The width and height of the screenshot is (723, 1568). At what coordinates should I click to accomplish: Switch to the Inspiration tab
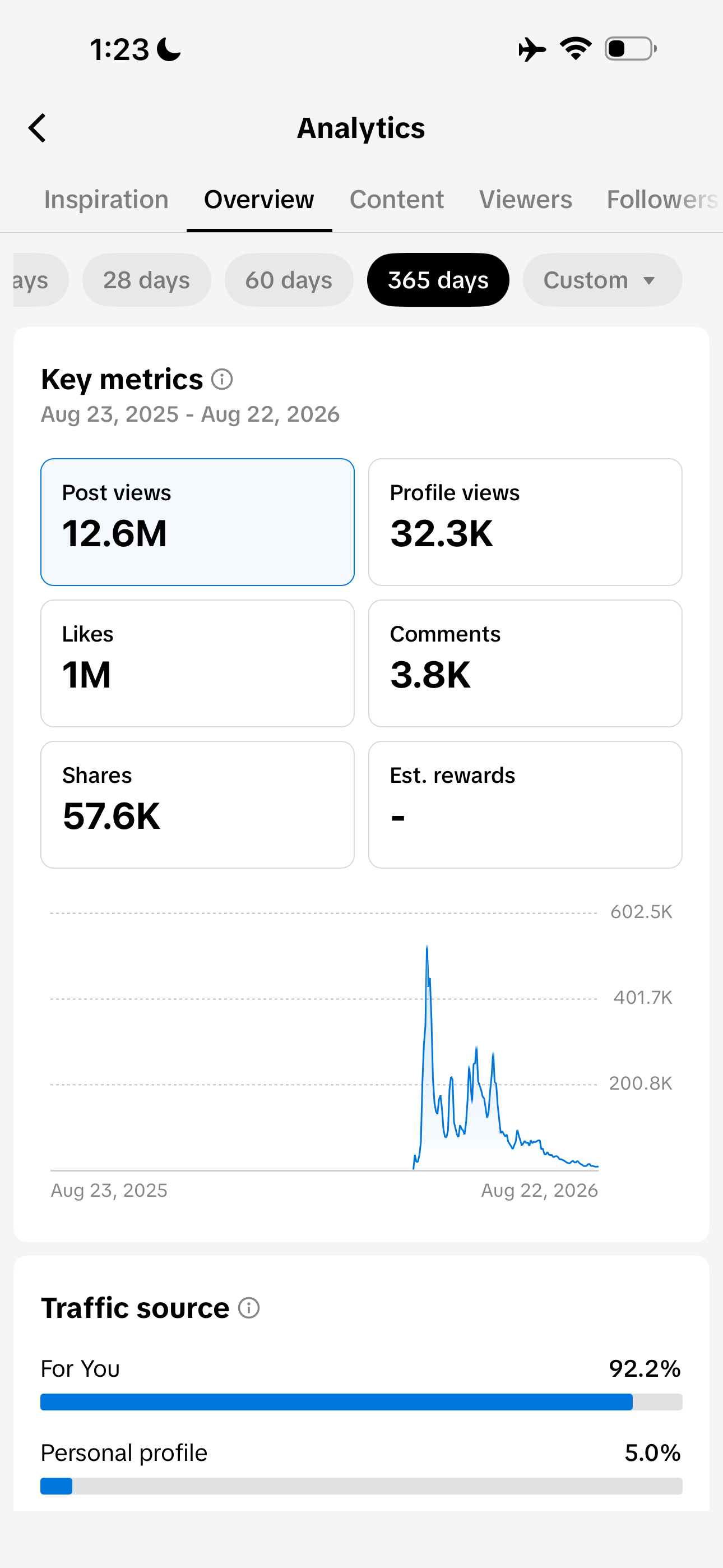[x=106, y=200]
